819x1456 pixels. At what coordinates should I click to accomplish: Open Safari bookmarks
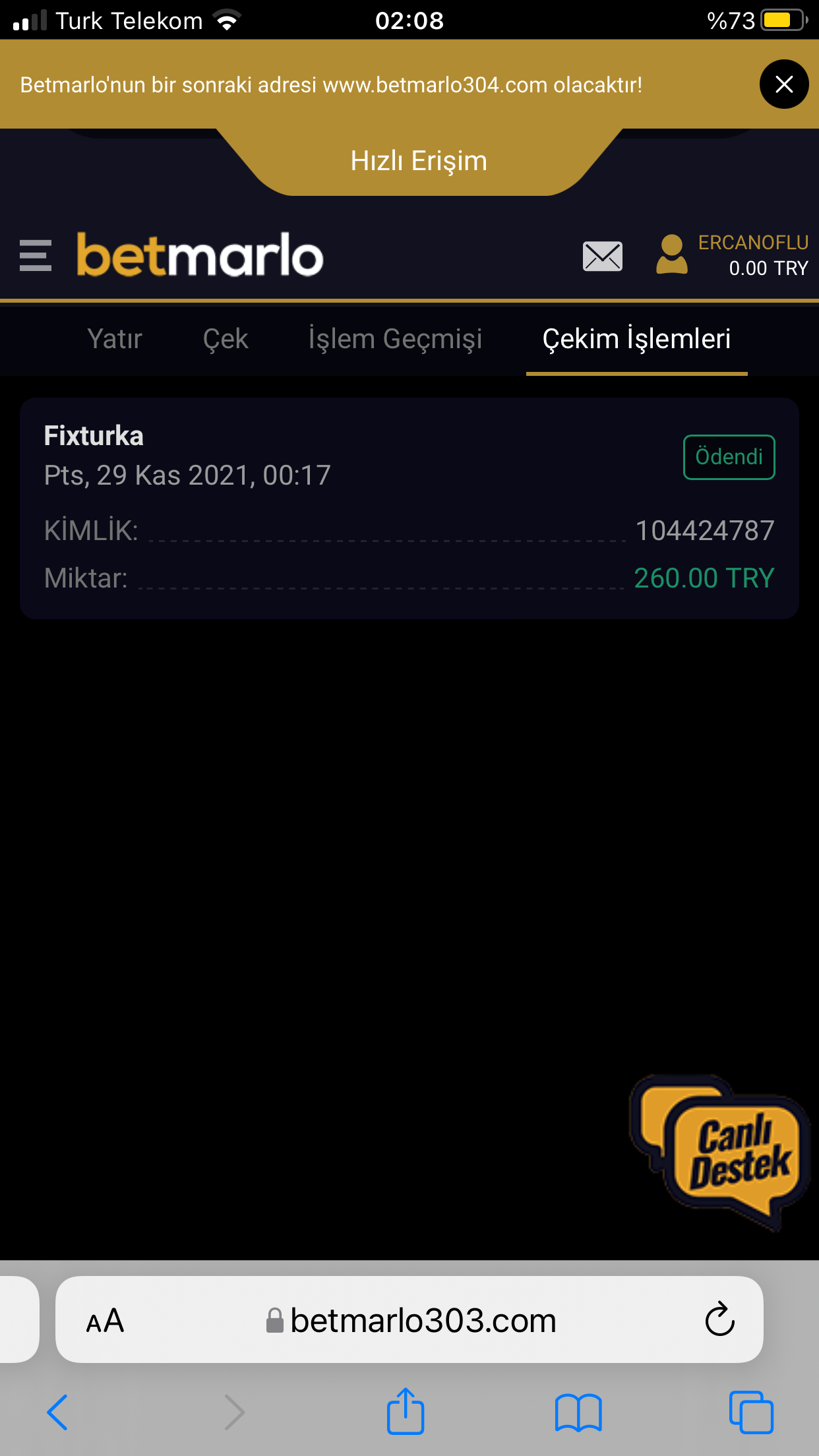(578, 1412)
